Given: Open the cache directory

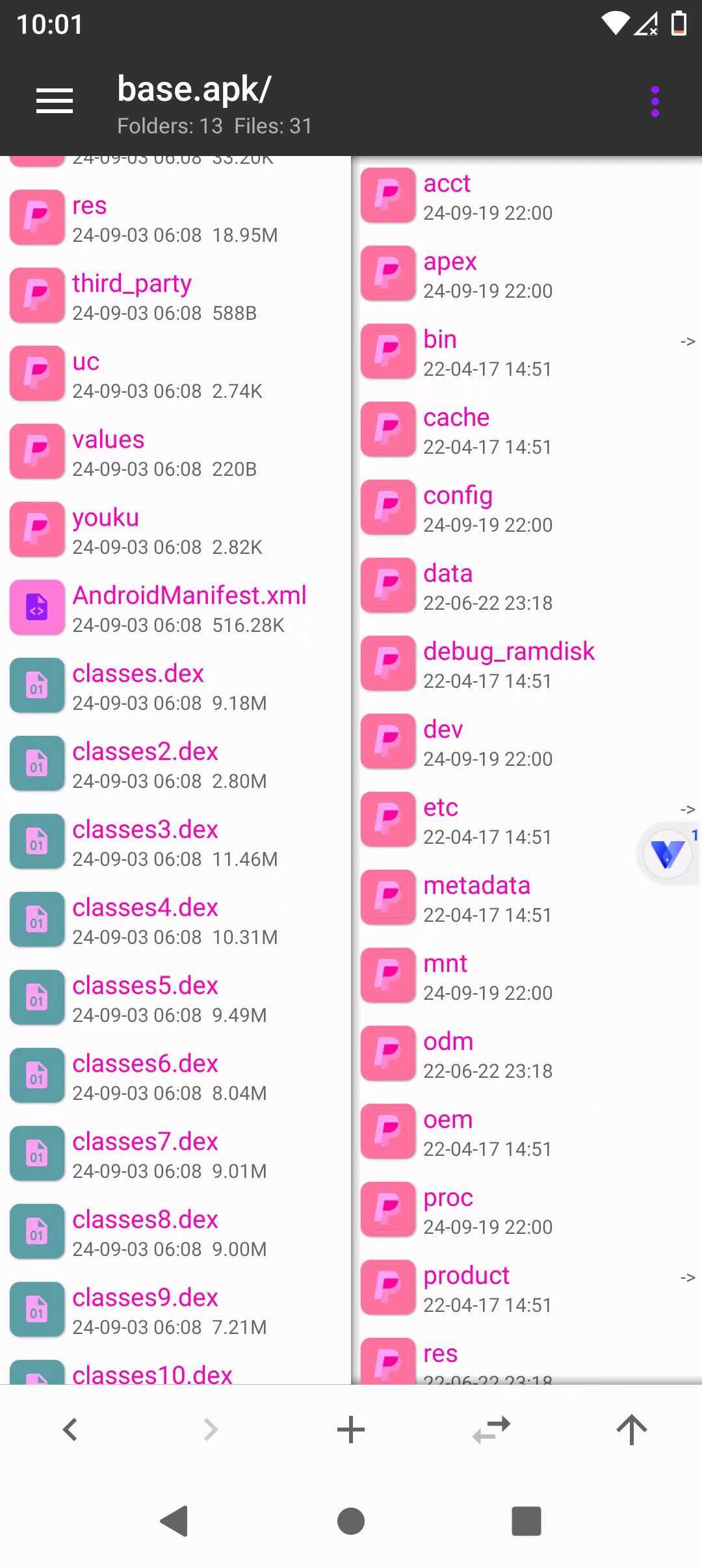Looking at the screenshot, I should [x=527, y=430].
